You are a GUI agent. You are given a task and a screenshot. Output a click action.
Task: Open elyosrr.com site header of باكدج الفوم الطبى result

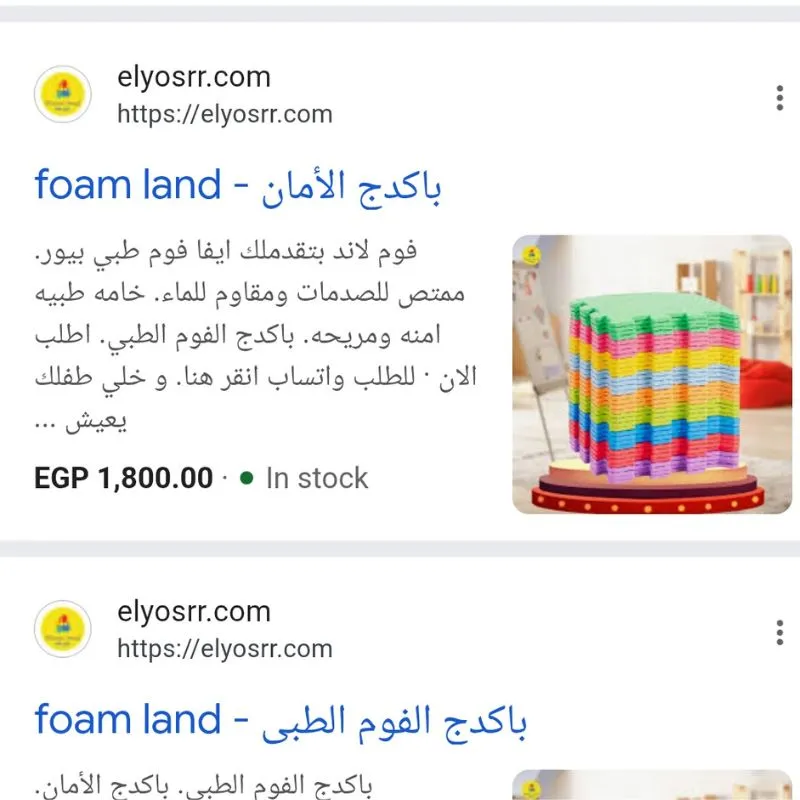[x=194, y=629]
